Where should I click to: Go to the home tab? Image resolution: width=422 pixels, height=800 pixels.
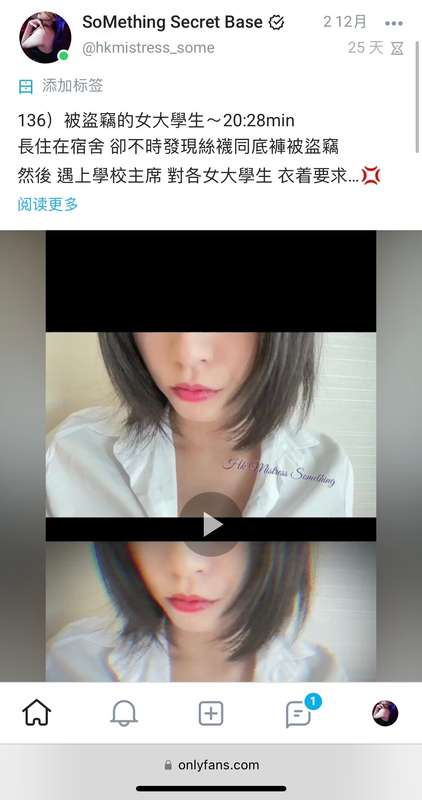coord(37,713)
